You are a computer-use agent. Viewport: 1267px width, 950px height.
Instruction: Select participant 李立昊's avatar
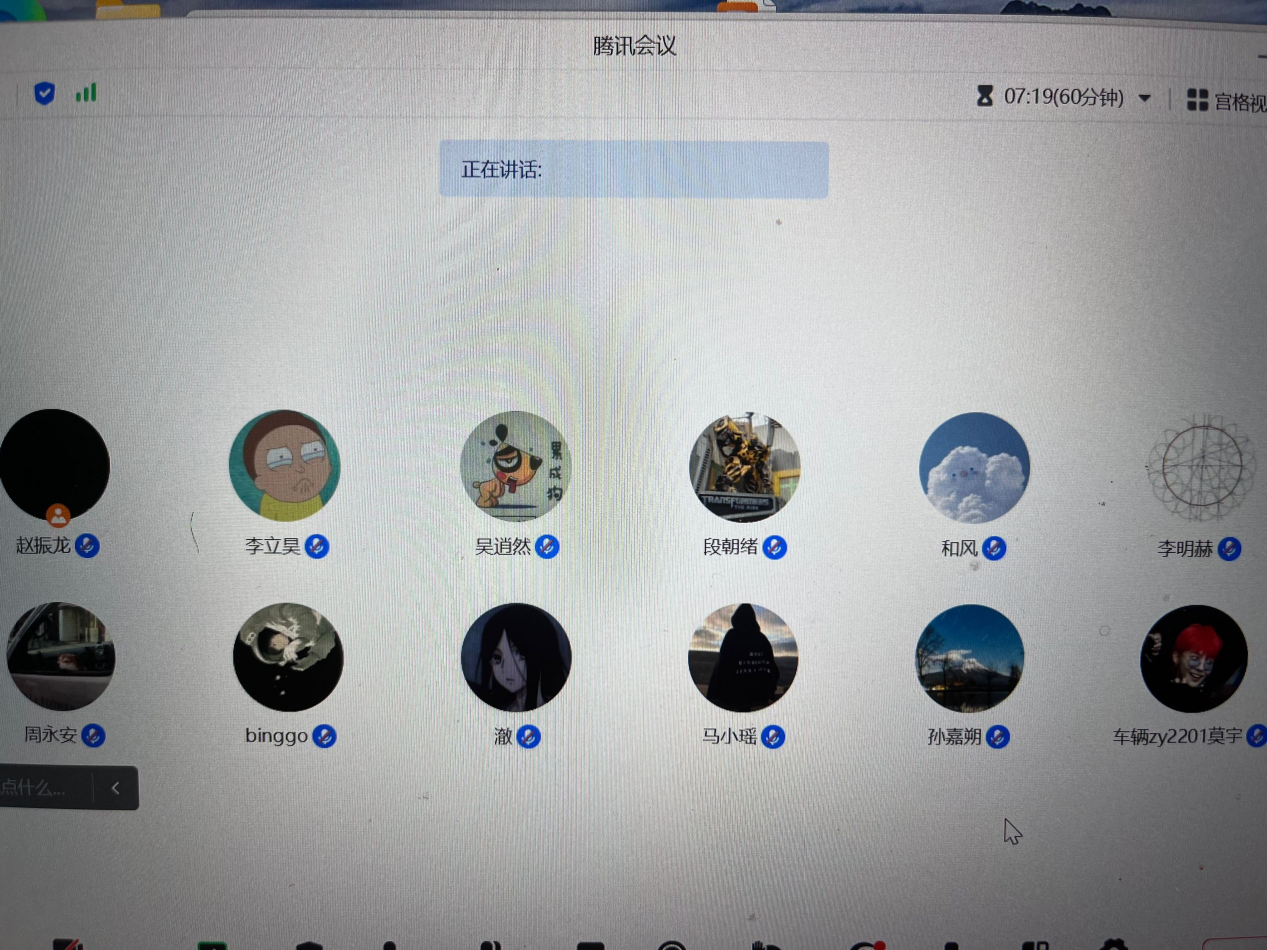[285, 465]
